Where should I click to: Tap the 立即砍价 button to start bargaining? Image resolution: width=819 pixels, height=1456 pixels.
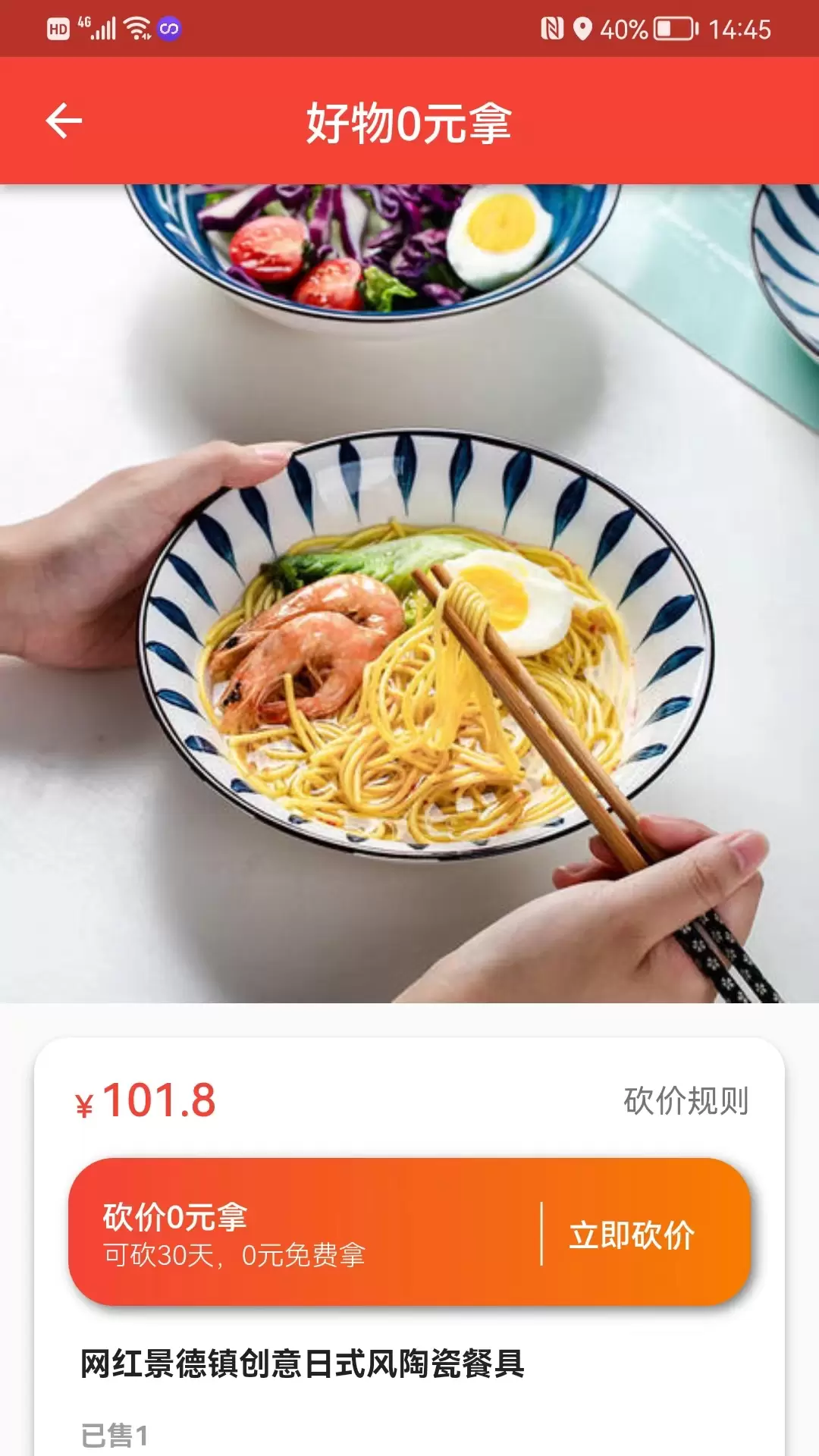(x=632, y=1235)
